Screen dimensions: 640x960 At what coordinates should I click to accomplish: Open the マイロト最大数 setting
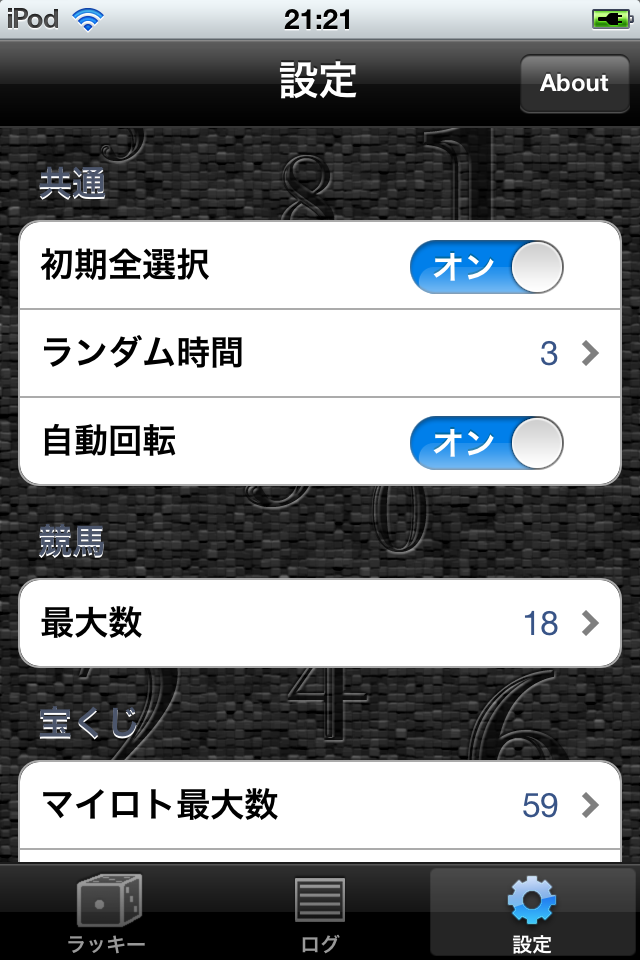pos(320,805)
